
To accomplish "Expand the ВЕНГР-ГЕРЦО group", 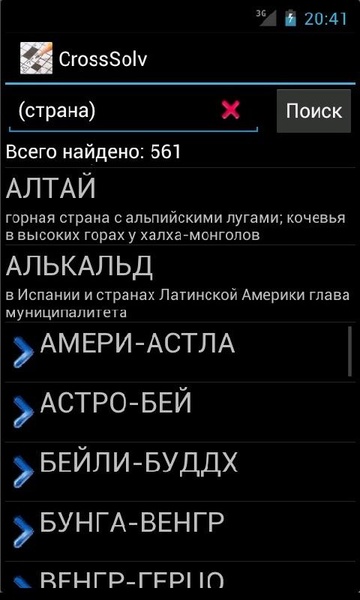I will pyautogui.click(x=180, y=576).
